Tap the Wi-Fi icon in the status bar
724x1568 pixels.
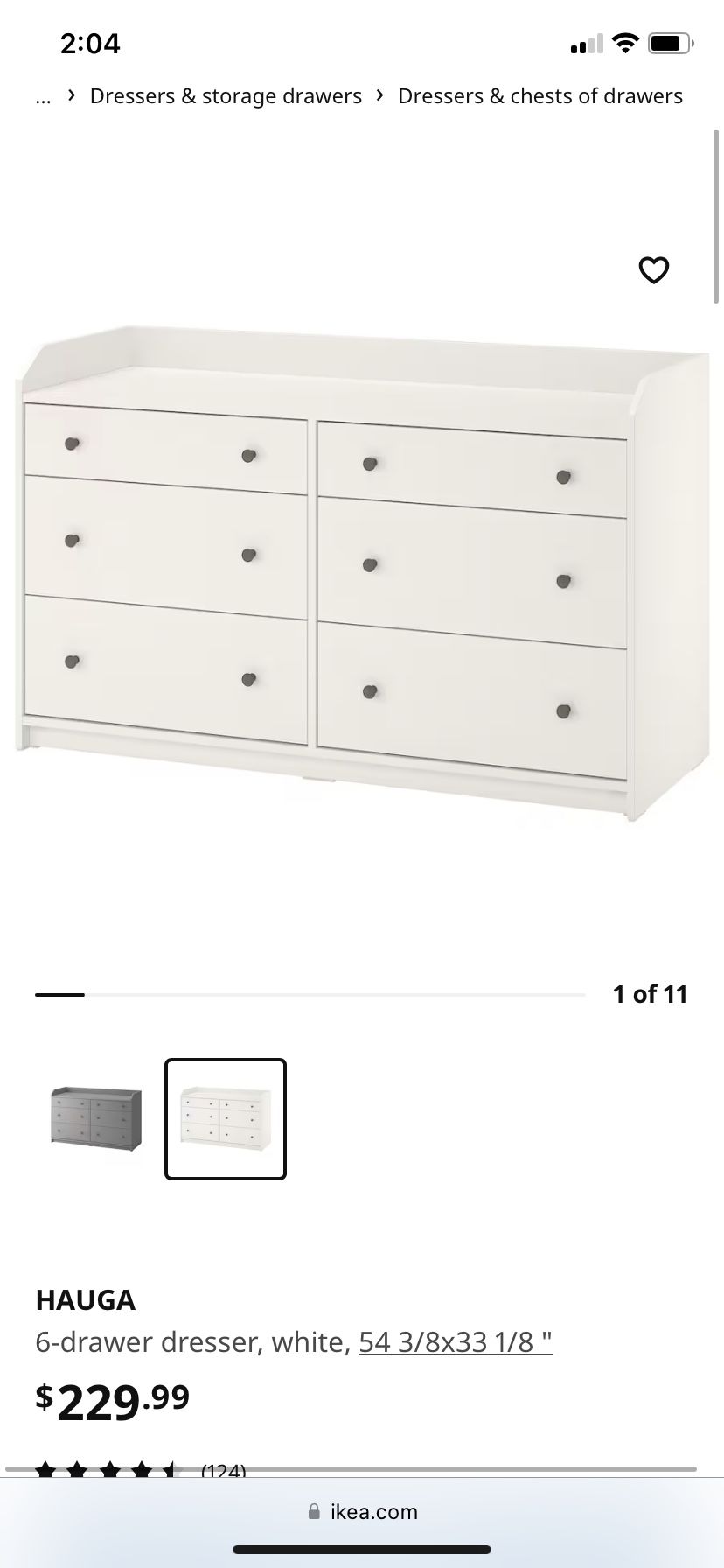tap(626, 41)
